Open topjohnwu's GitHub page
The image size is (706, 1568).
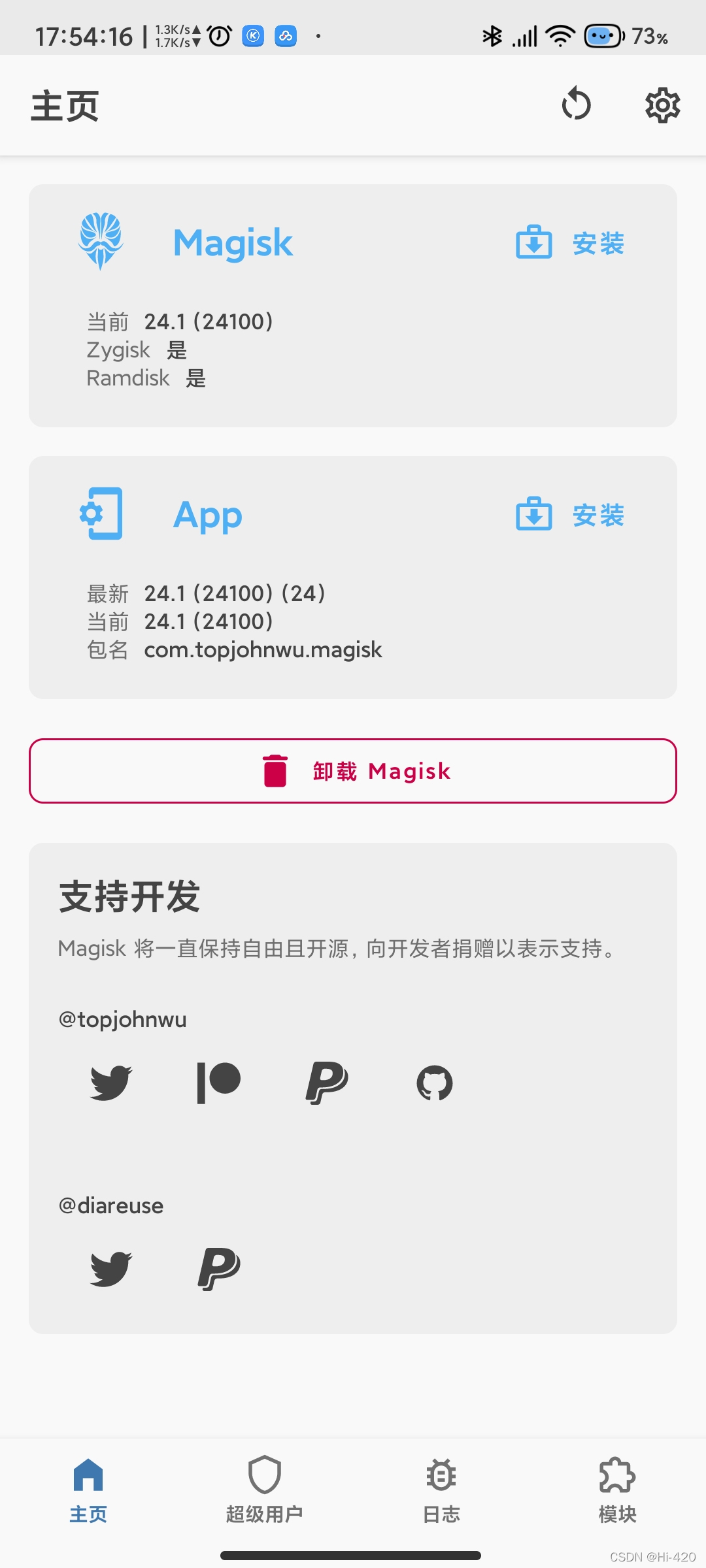[x=435, y=1083]
